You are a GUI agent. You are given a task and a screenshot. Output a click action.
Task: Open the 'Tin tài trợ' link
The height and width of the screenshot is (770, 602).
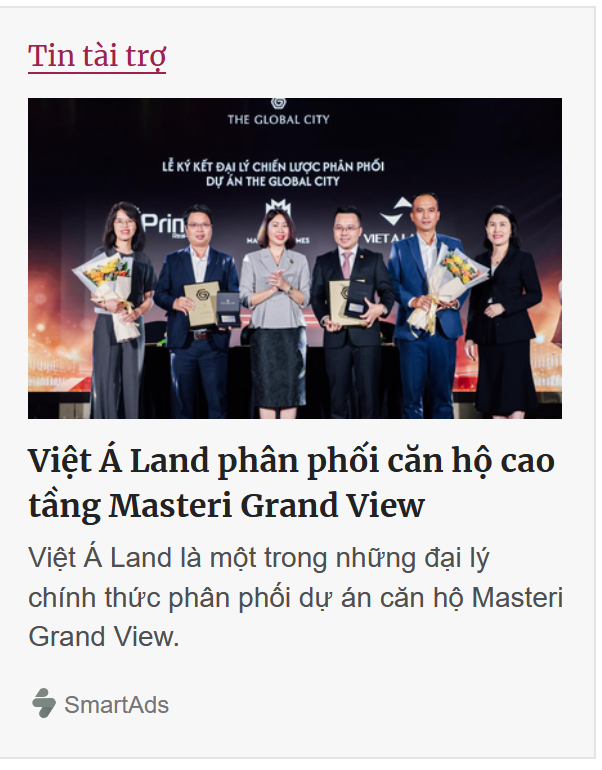click(97, 56)
